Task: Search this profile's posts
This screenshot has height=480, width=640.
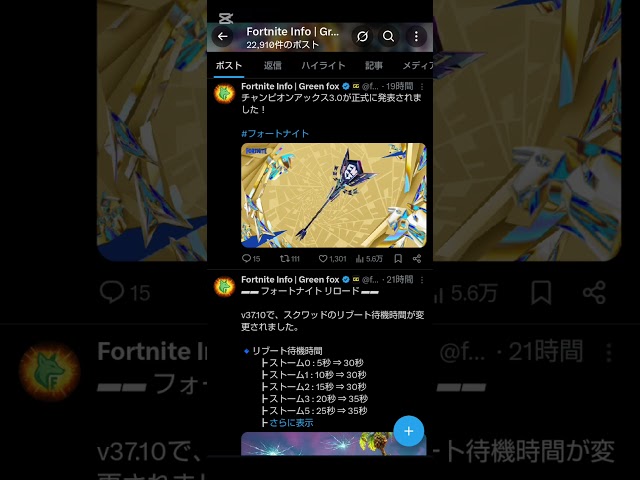Action: click(389, 36)
